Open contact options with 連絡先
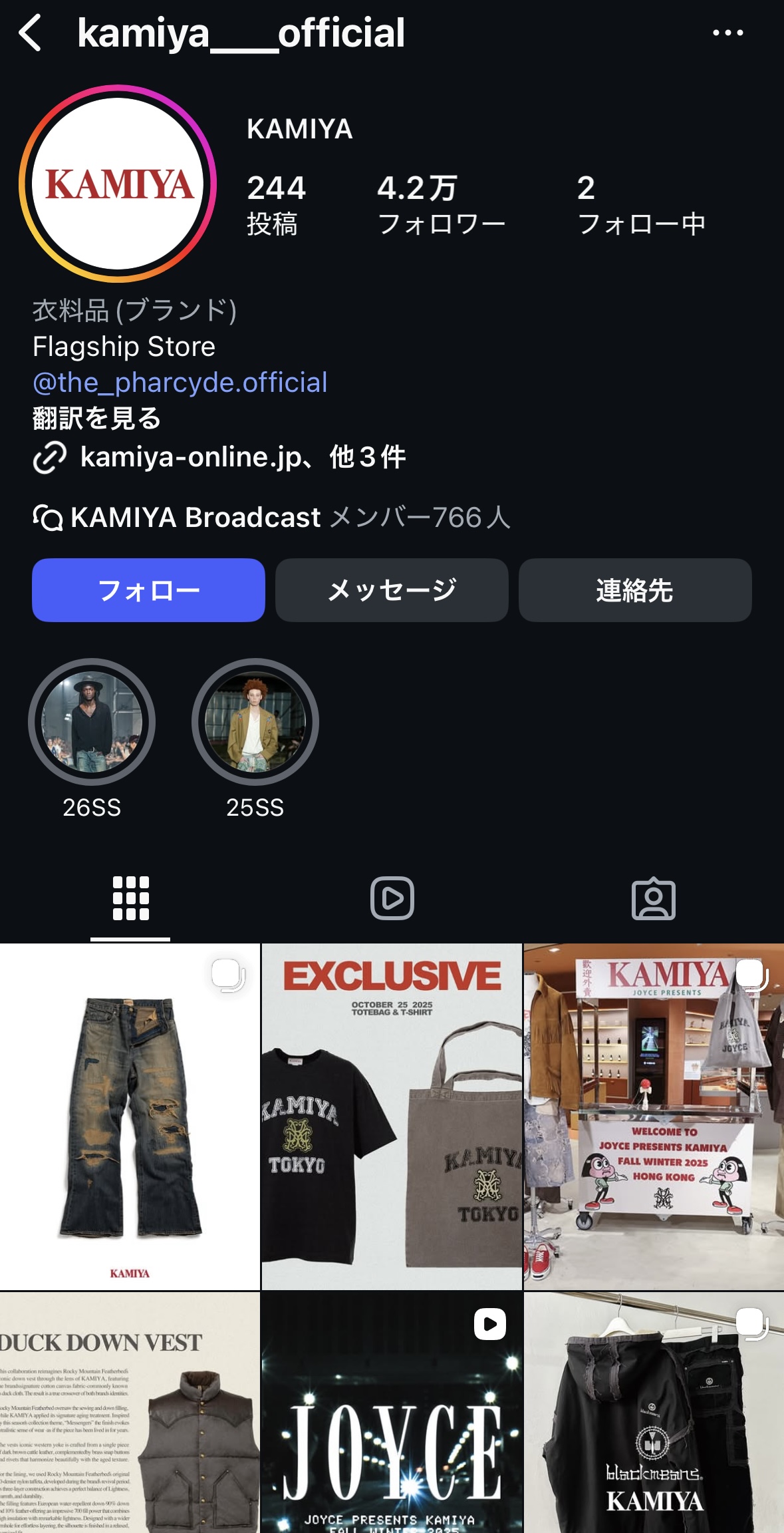 pos(635,590)
